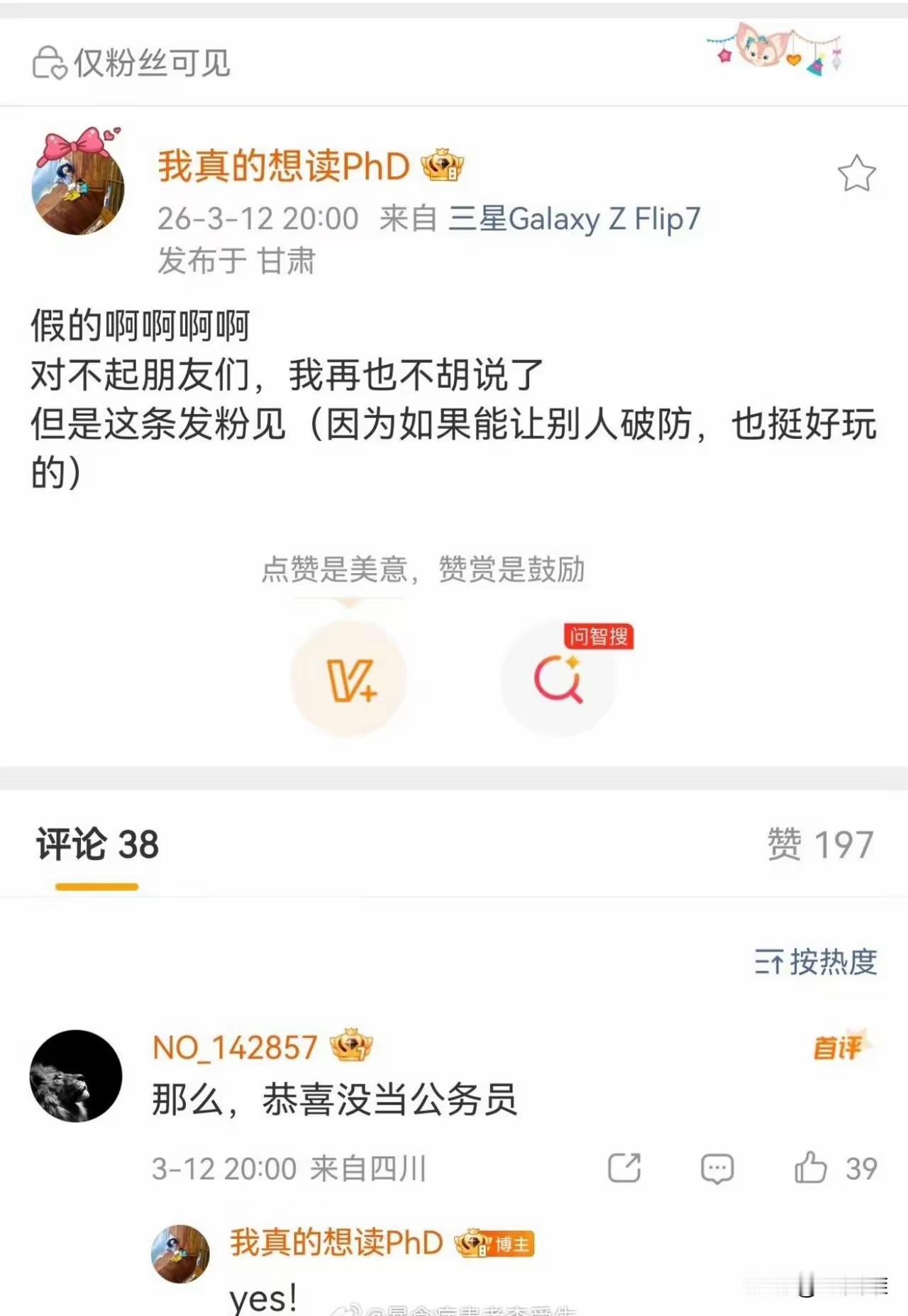
Task: Open the 按热度 sort dropdown
Action: [x=834, y=963]
